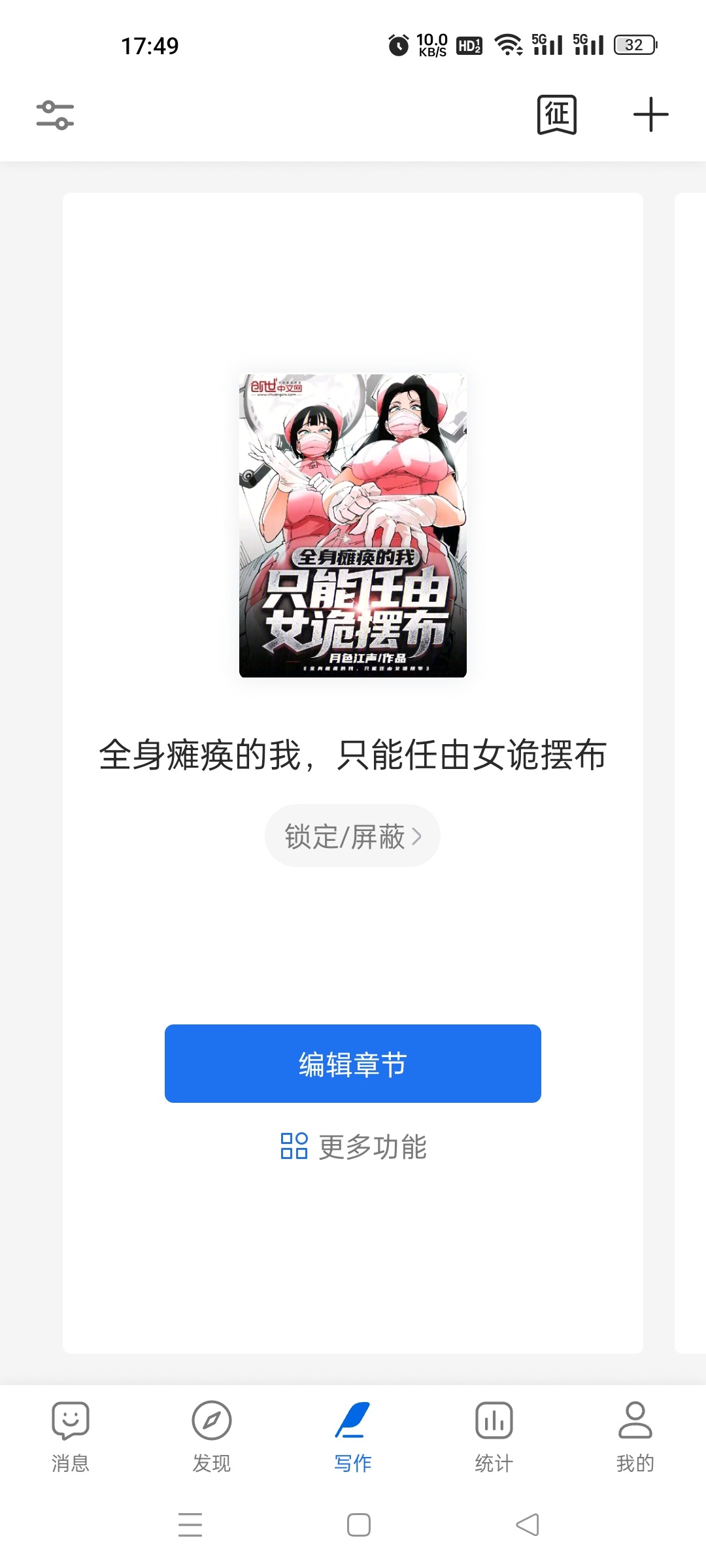The width and height of the screenshot is (706, 1568).
Task: Open recent apps from the navigation bar
Action: [190, 1525]
